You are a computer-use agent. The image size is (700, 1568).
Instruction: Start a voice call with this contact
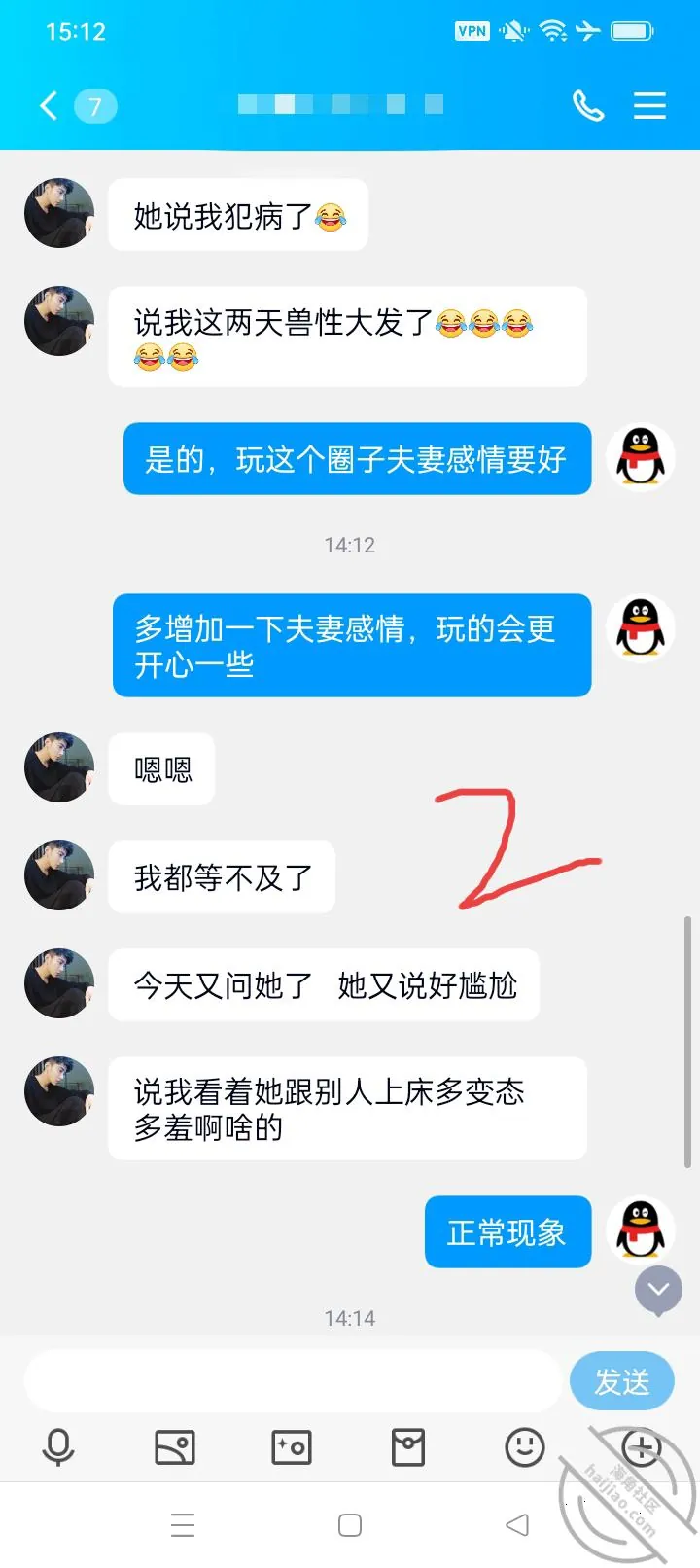(588, 105)
